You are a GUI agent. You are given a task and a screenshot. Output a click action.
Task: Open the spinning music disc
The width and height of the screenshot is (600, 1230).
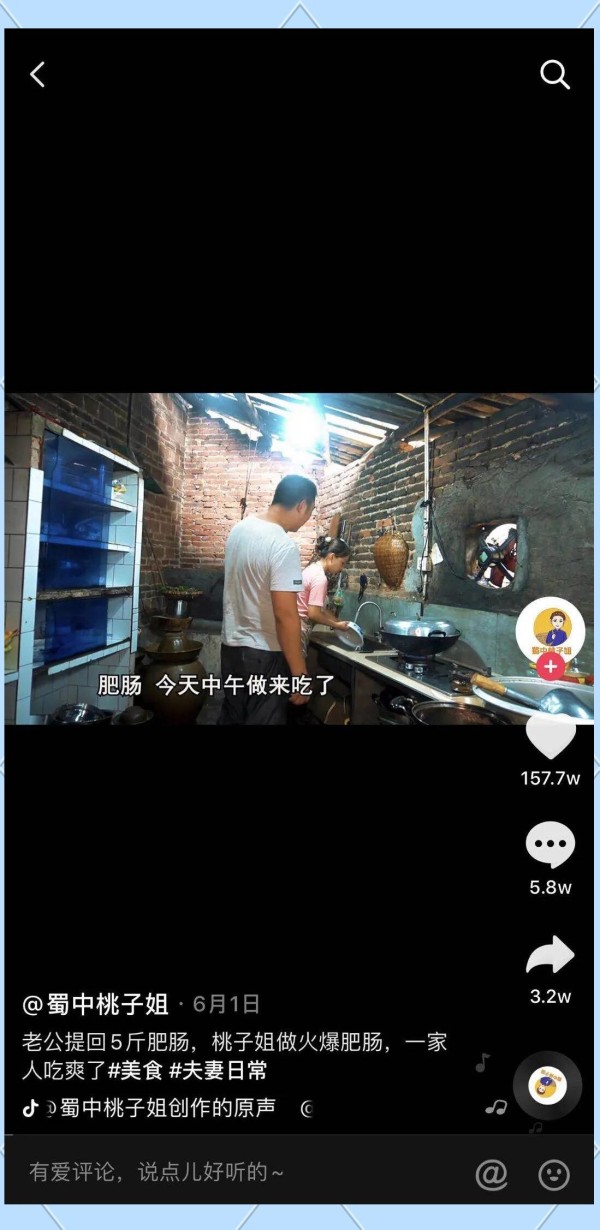(547, 1085)
